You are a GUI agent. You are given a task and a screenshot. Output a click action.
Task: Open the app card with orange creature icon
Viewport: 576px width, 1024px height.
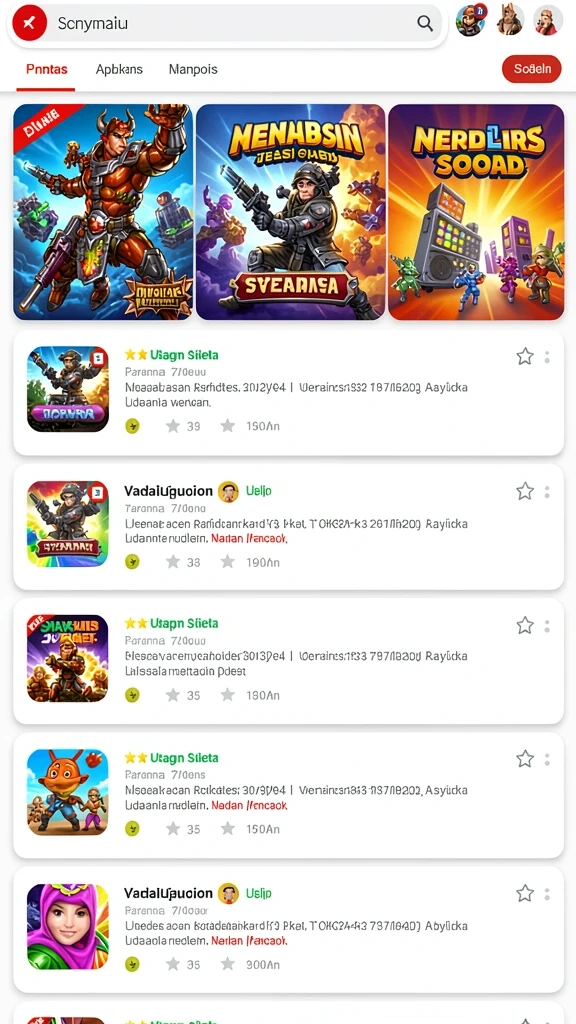[x=289, y=795]
